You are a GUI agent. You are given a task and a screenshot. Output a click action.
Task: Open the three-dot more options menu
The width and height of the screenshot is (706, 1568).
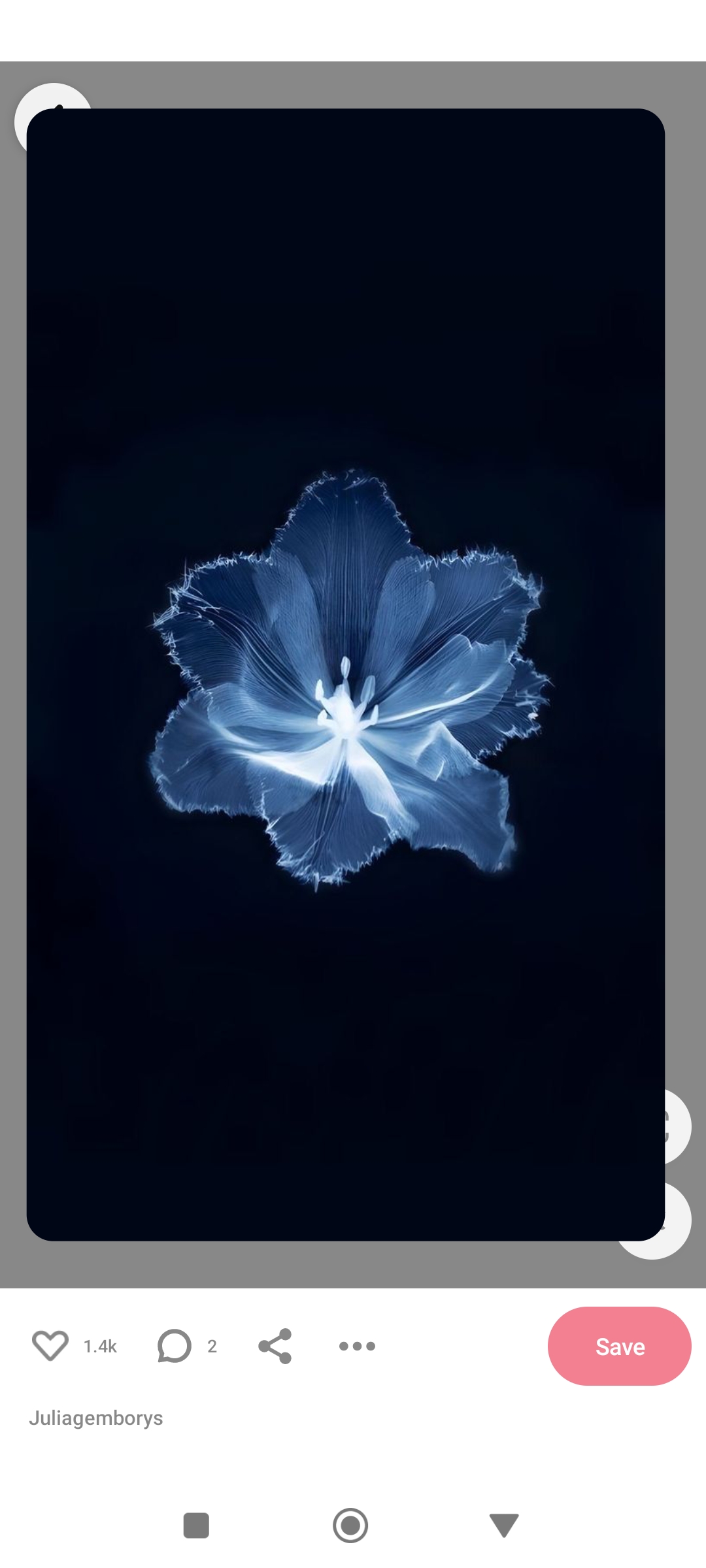(x=357, y=1346)
